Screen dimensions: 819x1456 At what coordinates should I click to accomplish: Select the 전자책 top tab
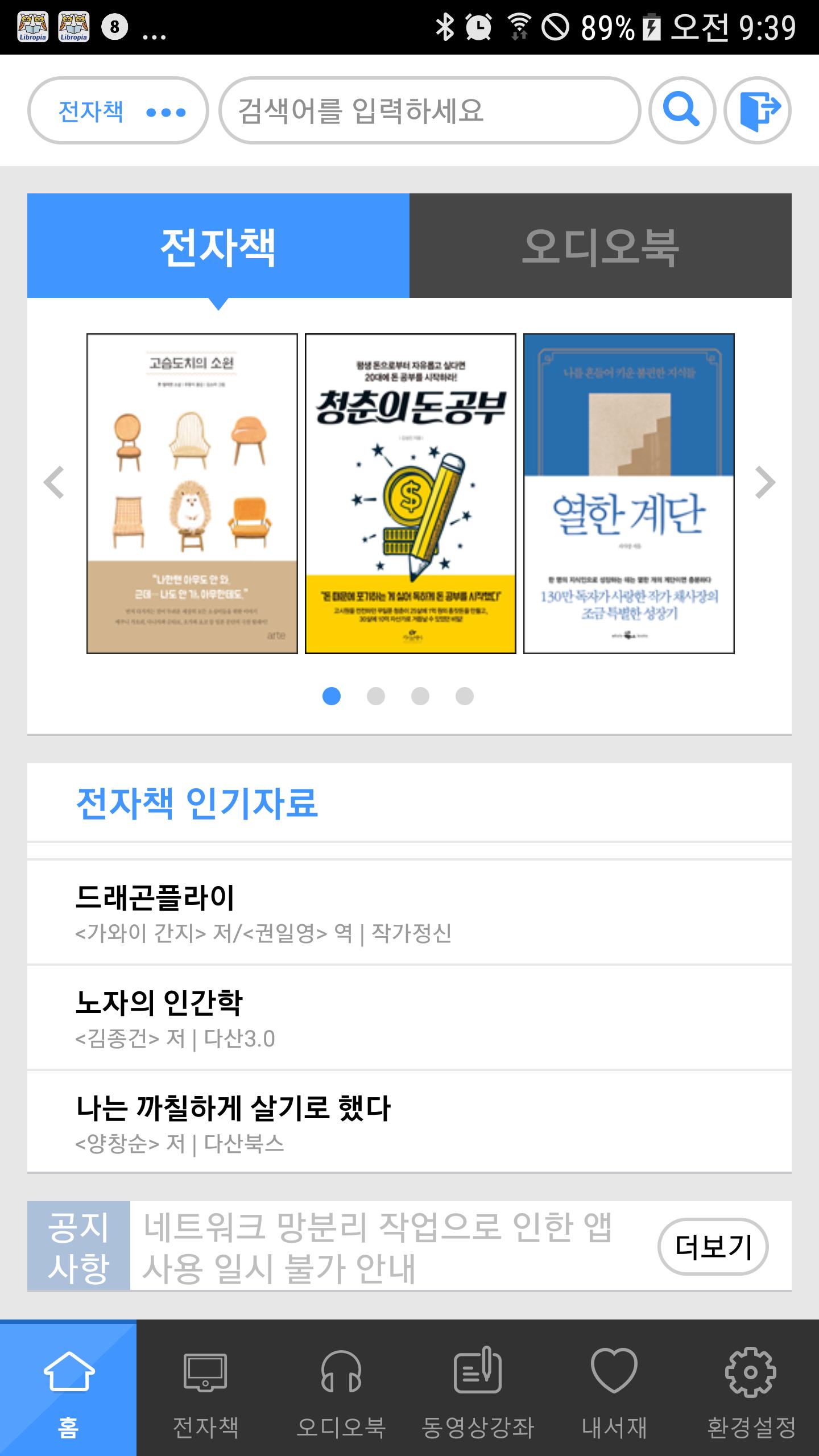tap(218, 246)
